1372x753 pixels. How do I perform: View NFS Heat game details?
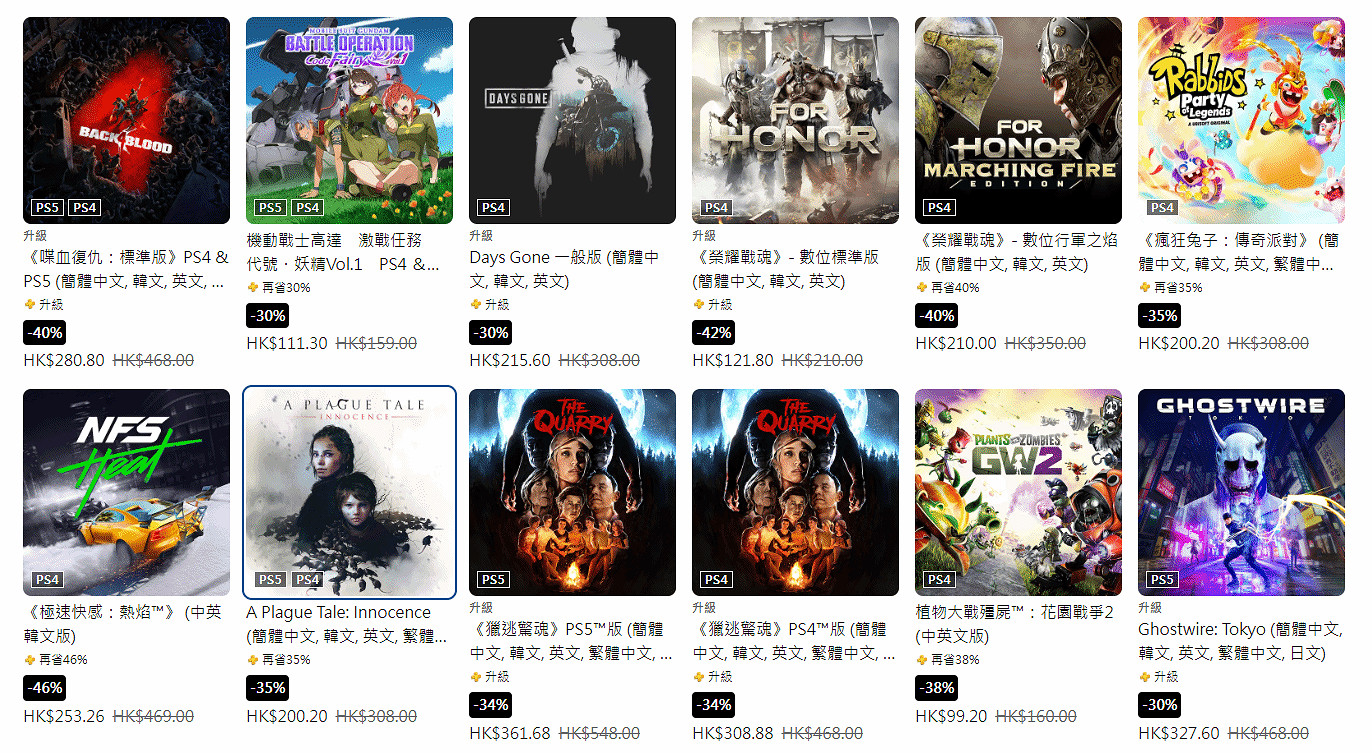(126, 492)
